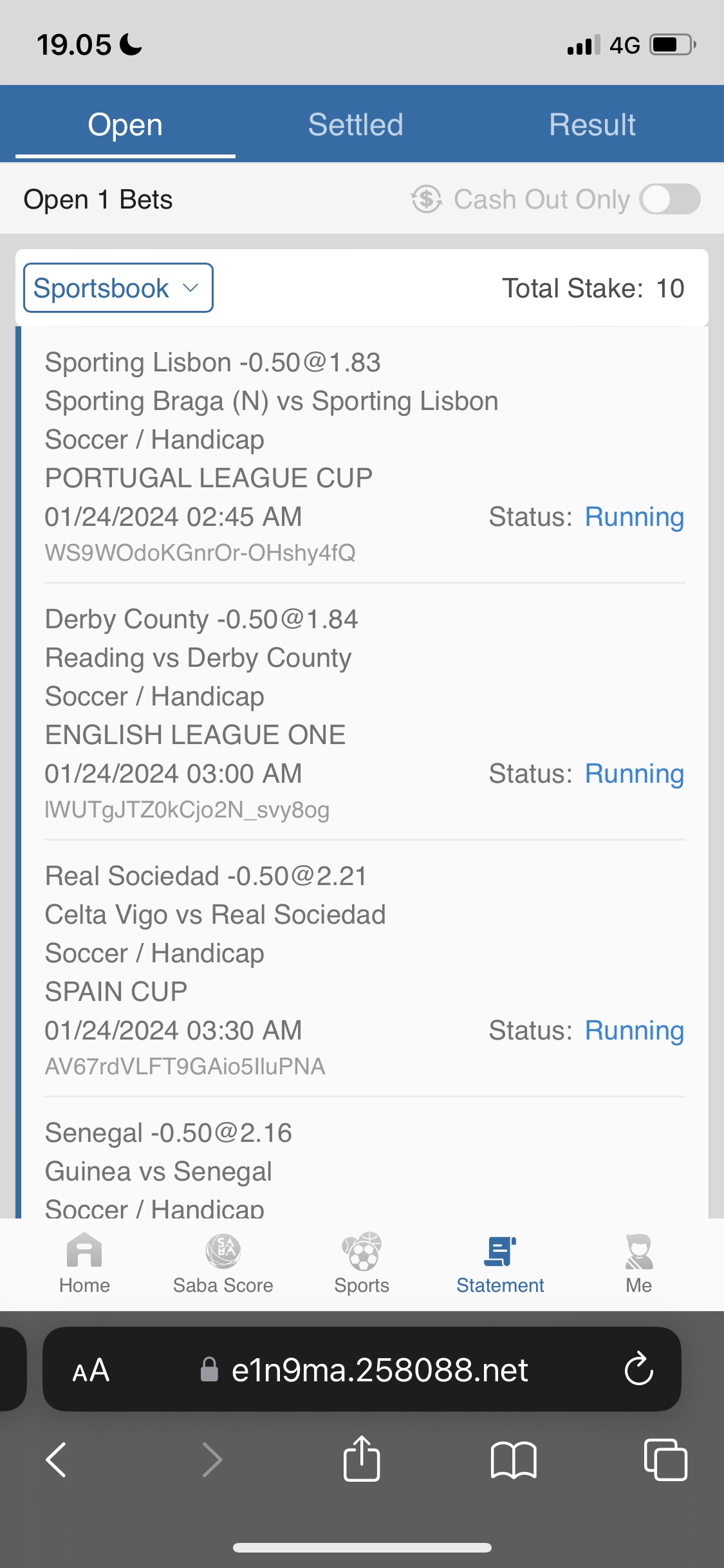Open the Me profile tab
The image size is (724, 1568).
tap(638, 1263)
